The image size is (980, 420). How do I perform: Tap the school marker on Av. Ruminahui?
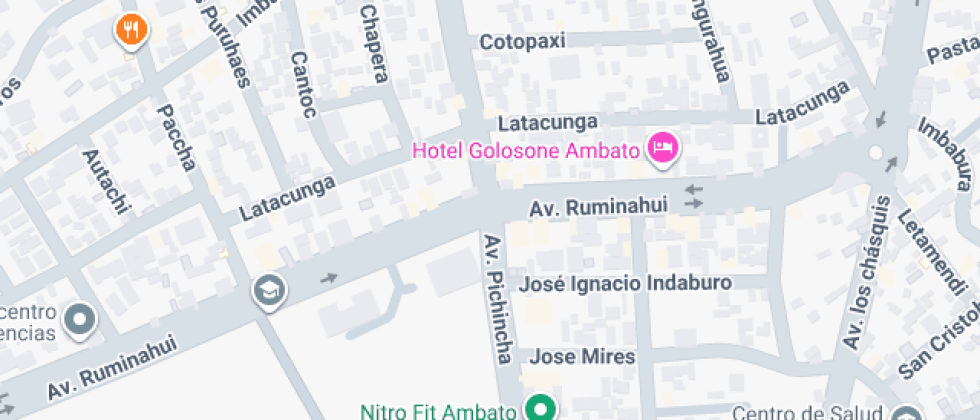[270, 291]
